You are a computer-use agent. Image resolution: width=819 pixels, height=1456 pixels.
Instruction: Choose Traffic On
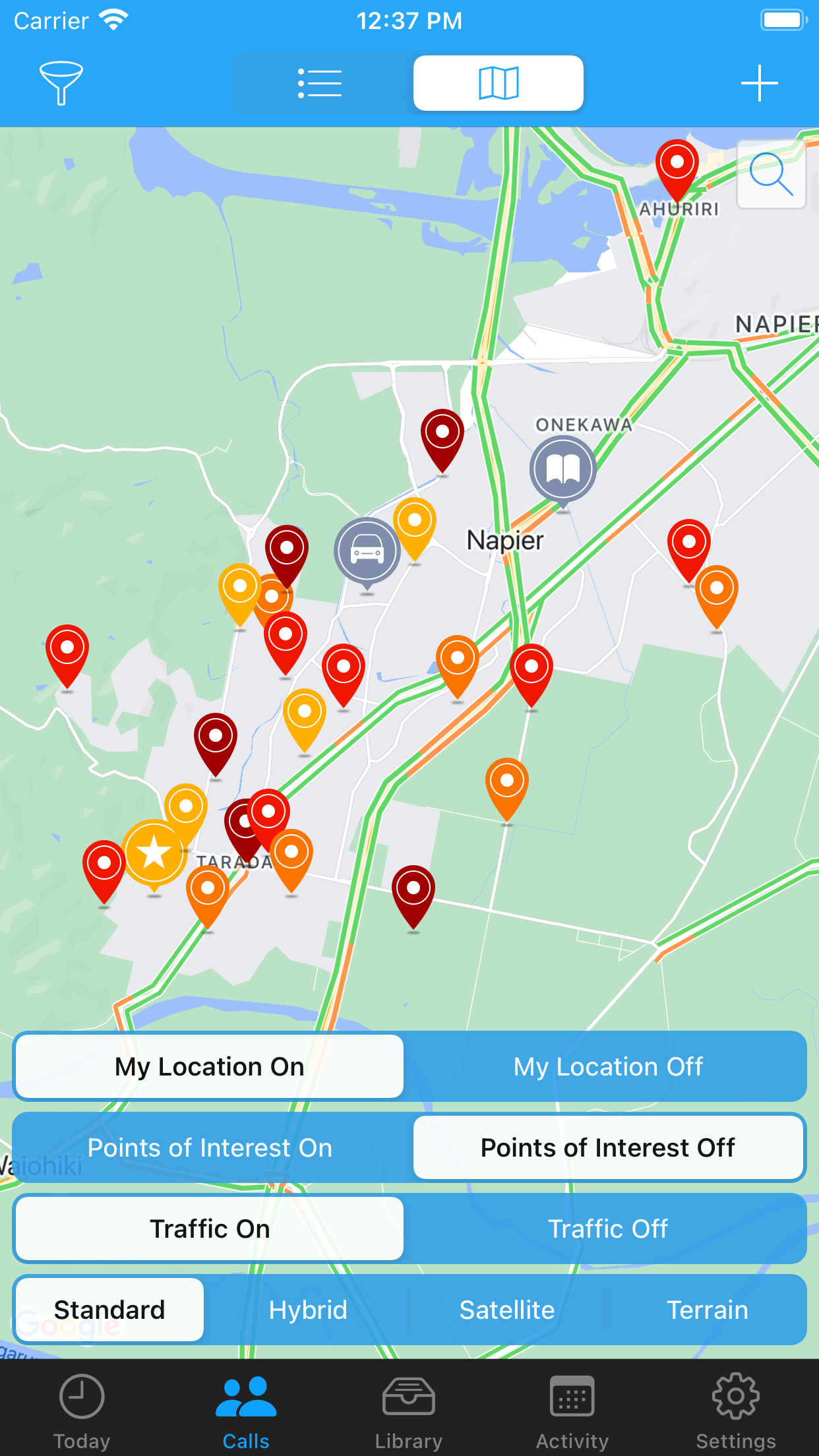click(x=210, y=1228)
